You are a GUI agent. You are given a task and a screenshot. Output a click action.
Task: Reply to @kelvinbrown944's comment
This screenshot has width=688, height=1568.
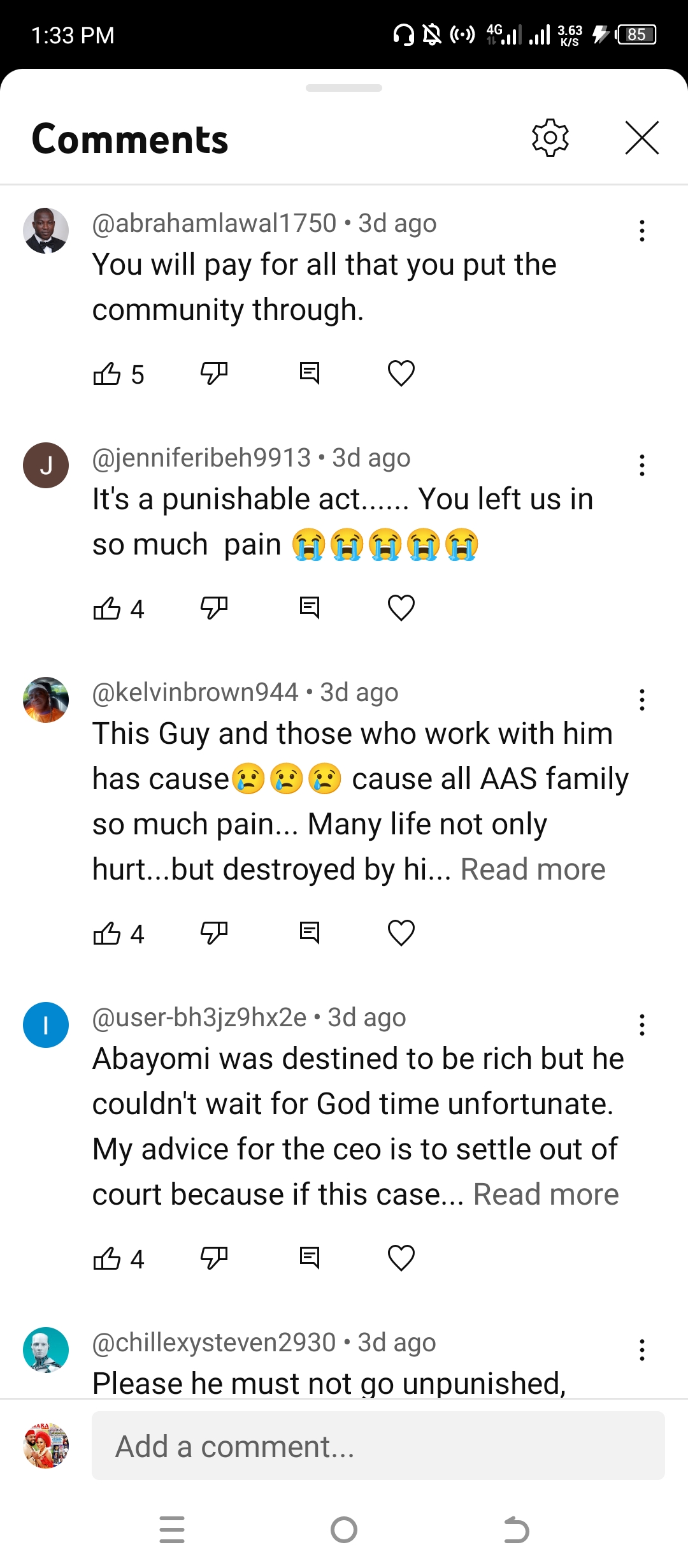pyautogui.click(x=310, y=933)
